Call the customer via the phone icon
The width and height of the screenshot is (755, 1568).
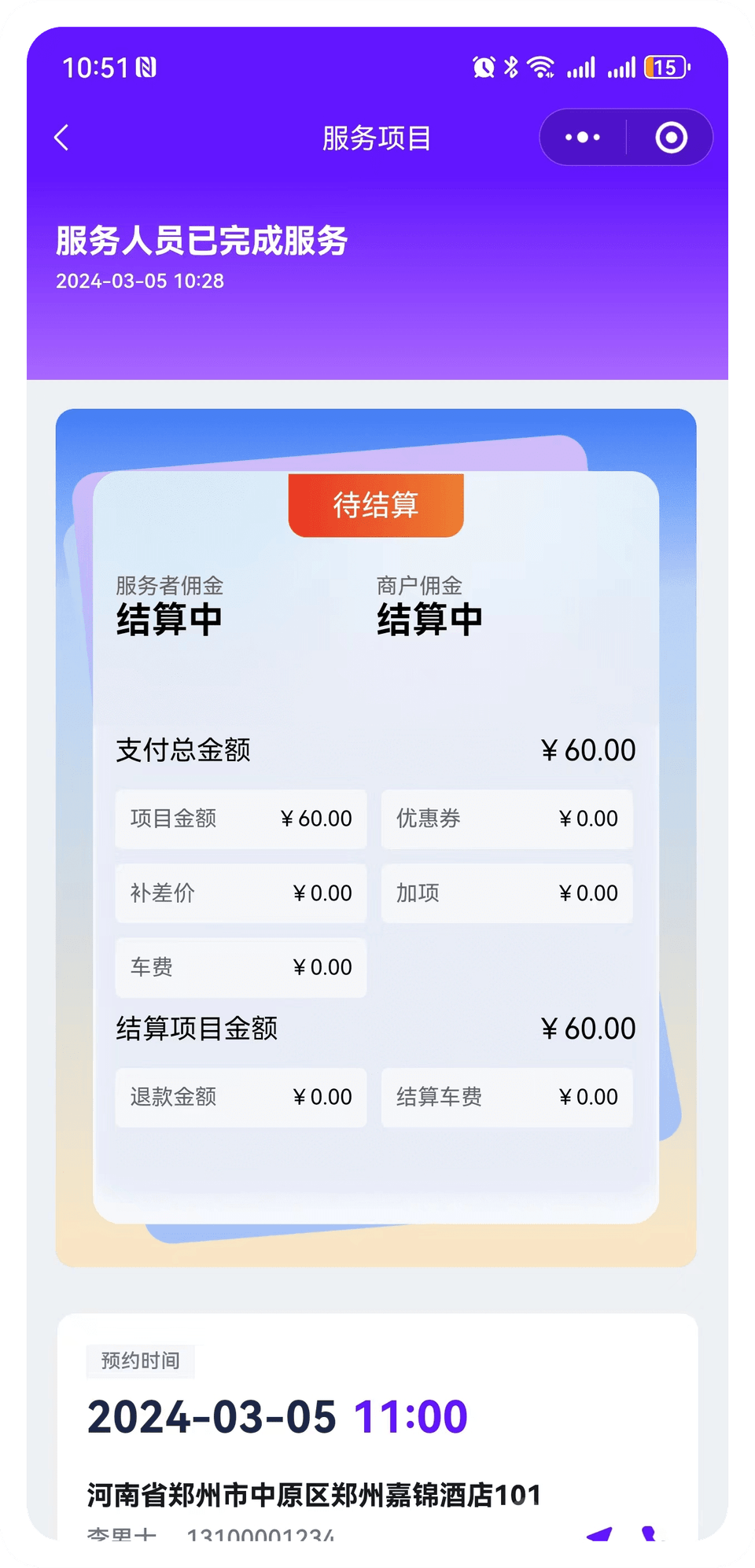point(650,1533)
